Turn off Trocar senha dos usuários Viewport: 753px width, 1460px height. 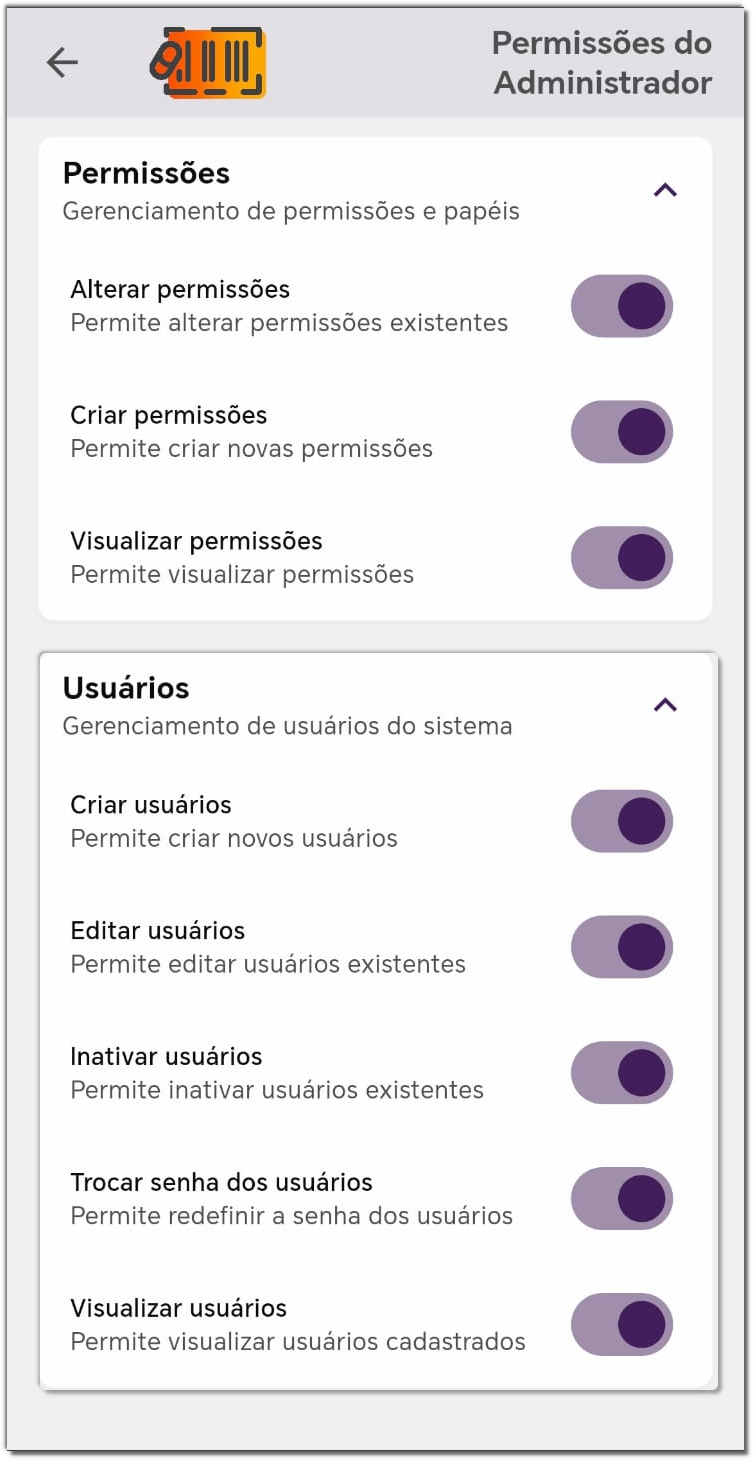click(621, 1199)
